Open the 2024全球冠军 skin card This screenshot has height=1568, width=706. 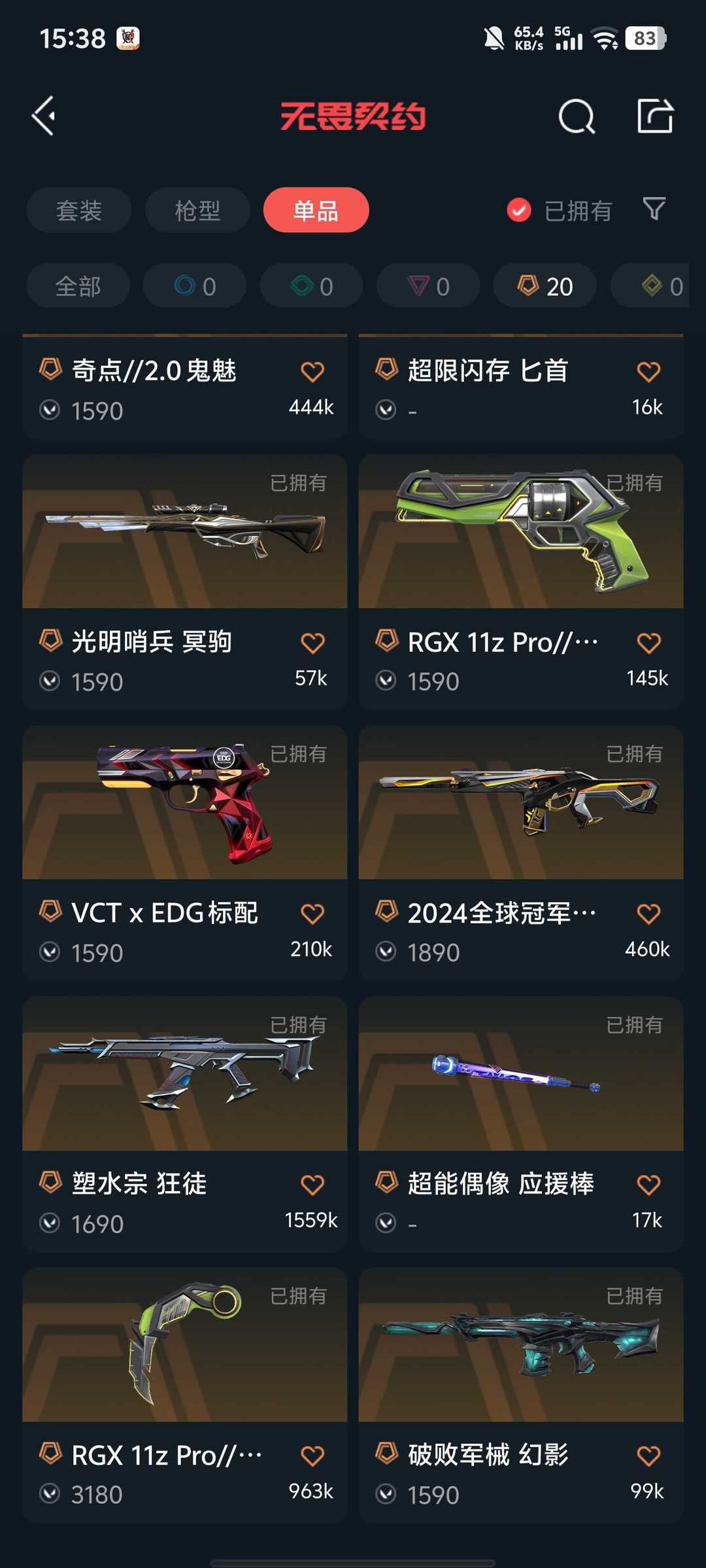coord(521,853)
